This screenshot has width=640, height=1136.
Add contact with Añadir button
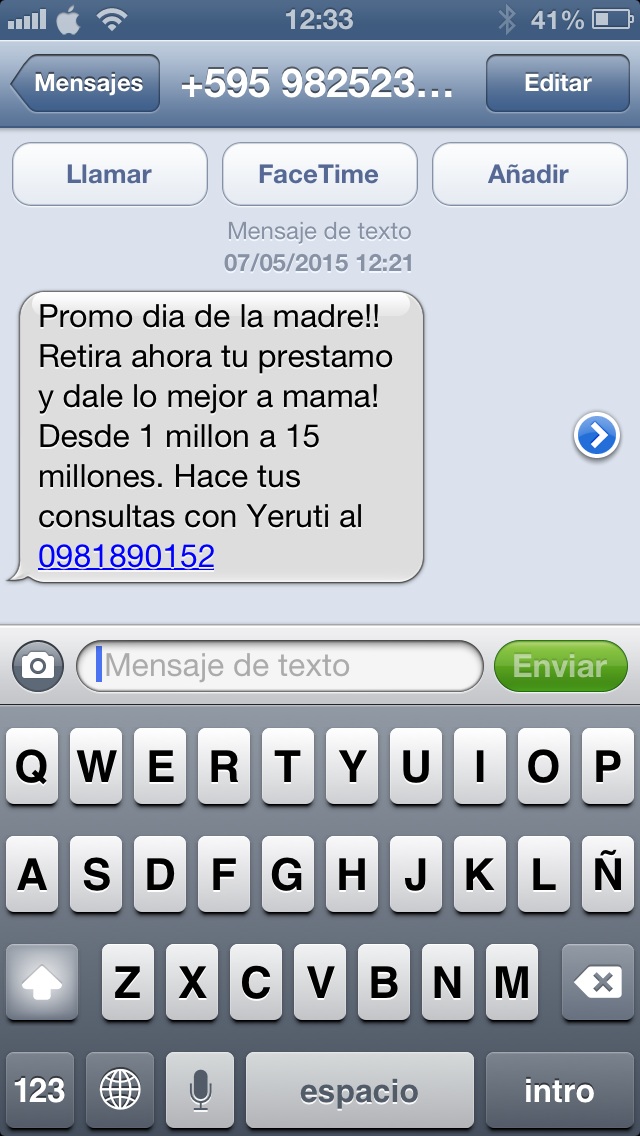[x=529, y=174]
